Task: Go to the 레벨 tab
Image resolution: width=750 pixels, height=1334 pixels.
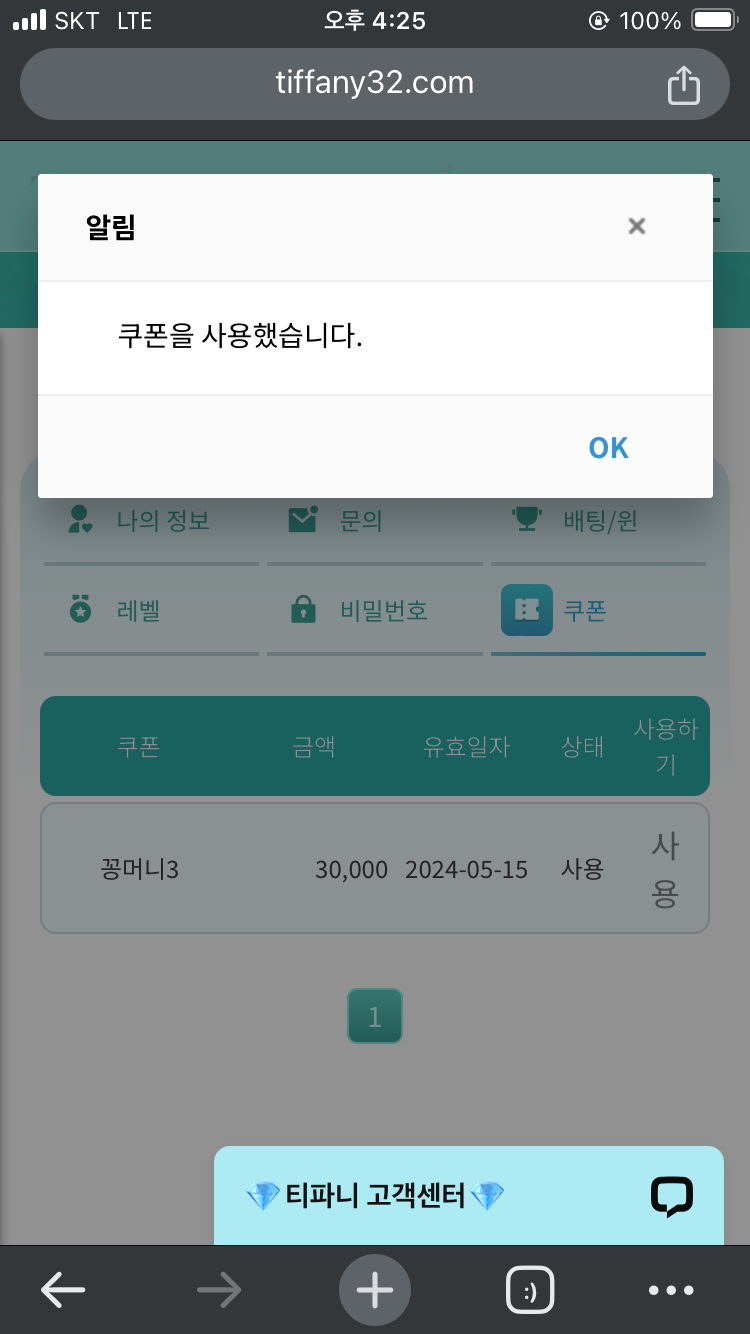Action: tap(150, 610)
